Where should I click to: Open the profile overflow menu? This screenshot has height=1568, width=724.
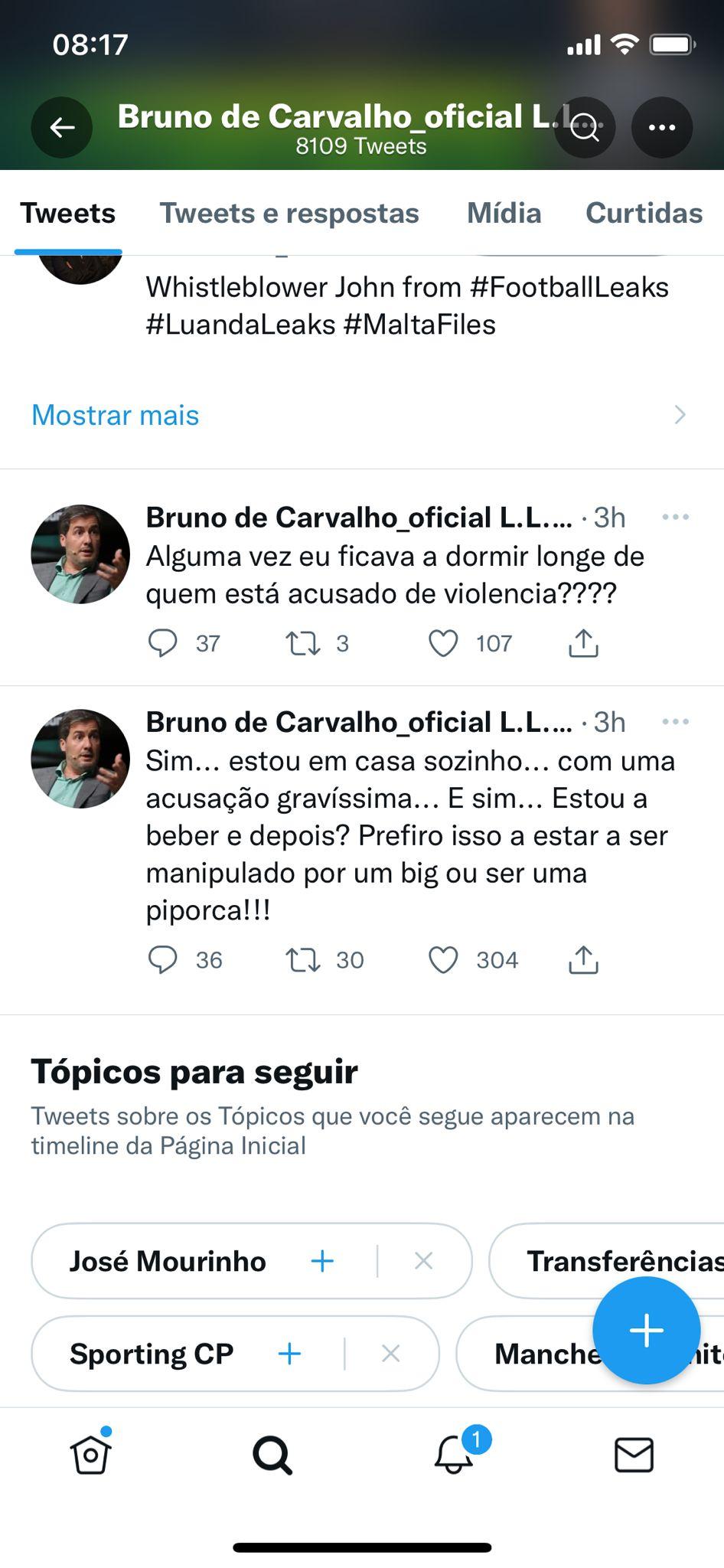662,127
